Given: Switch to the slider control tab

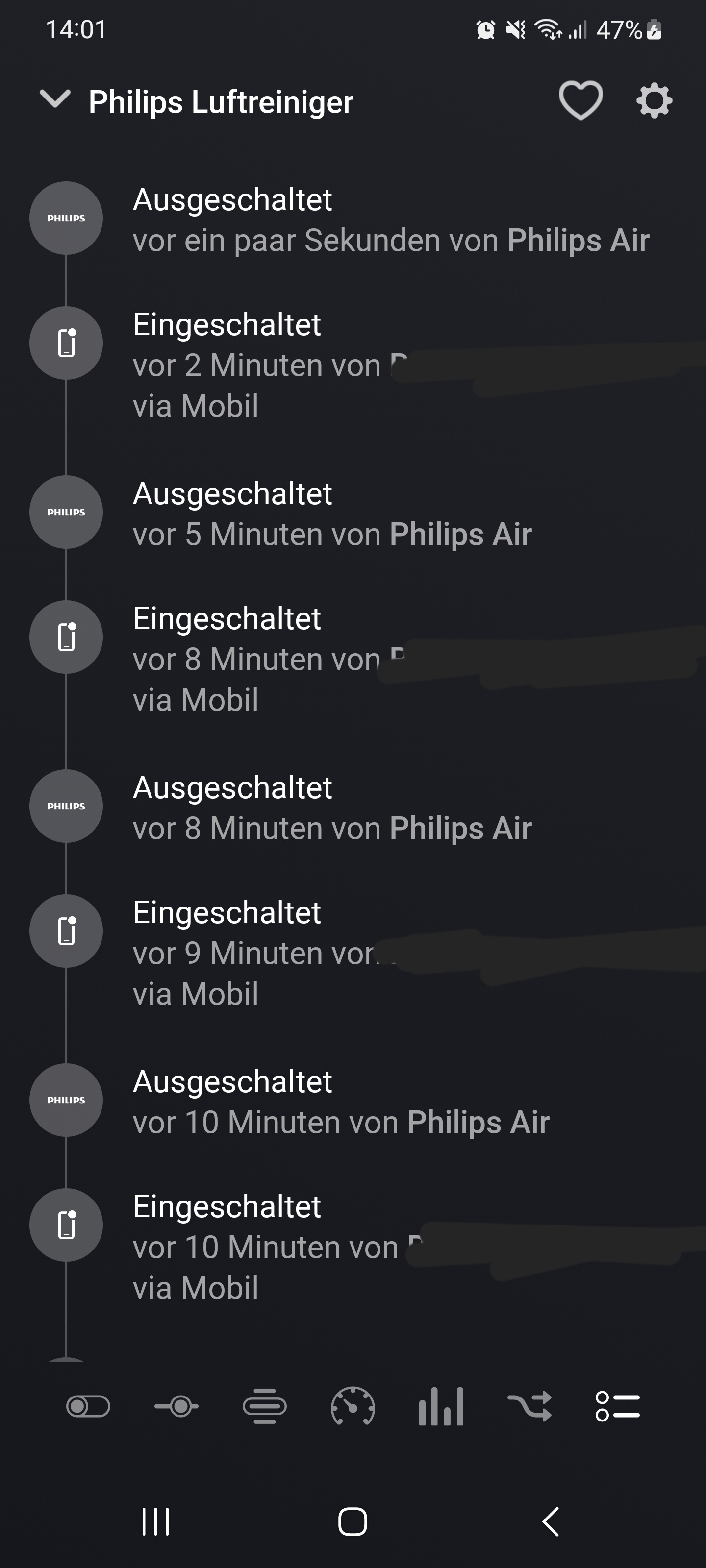Looking at the screenshot, I should tap(176, 1407).
